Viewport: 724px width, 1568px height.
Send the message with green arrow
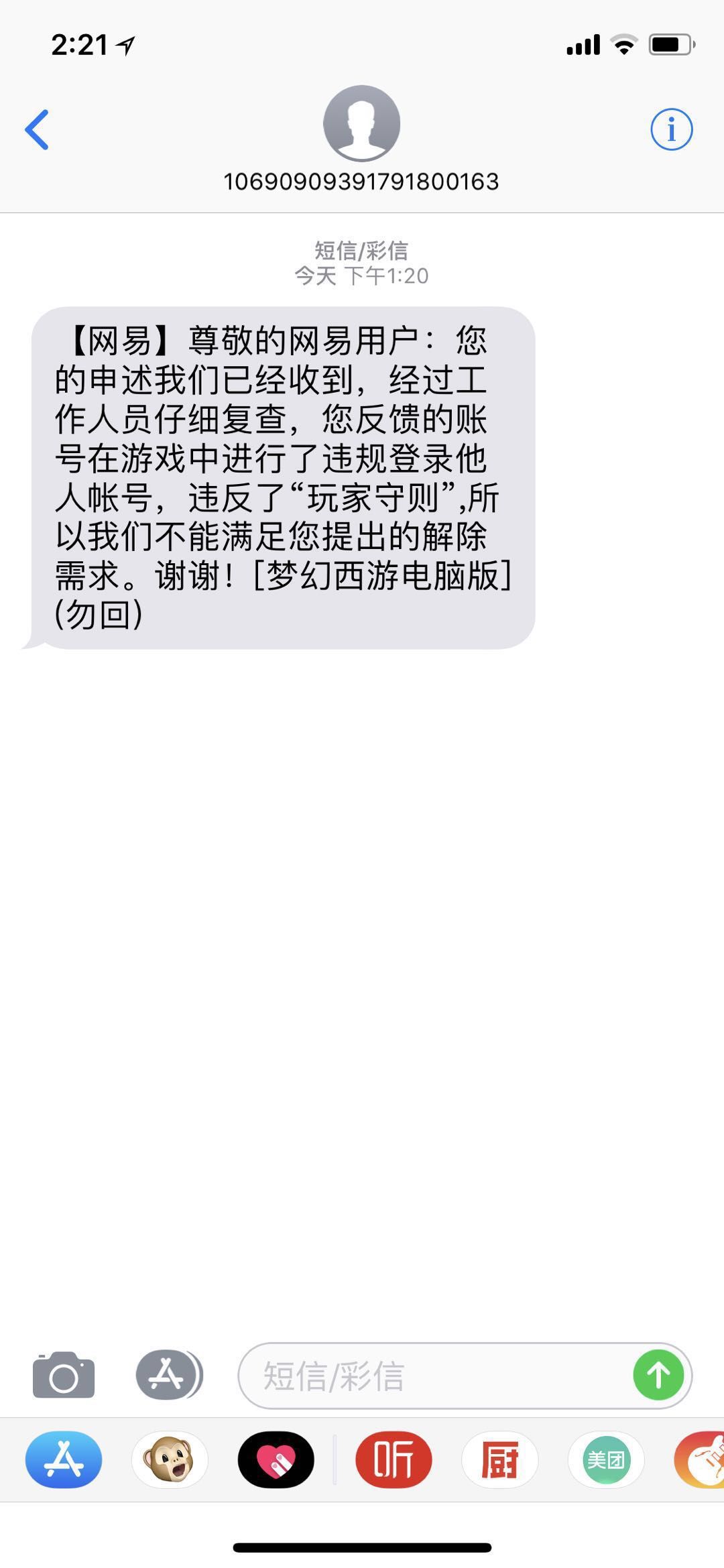658,1375
